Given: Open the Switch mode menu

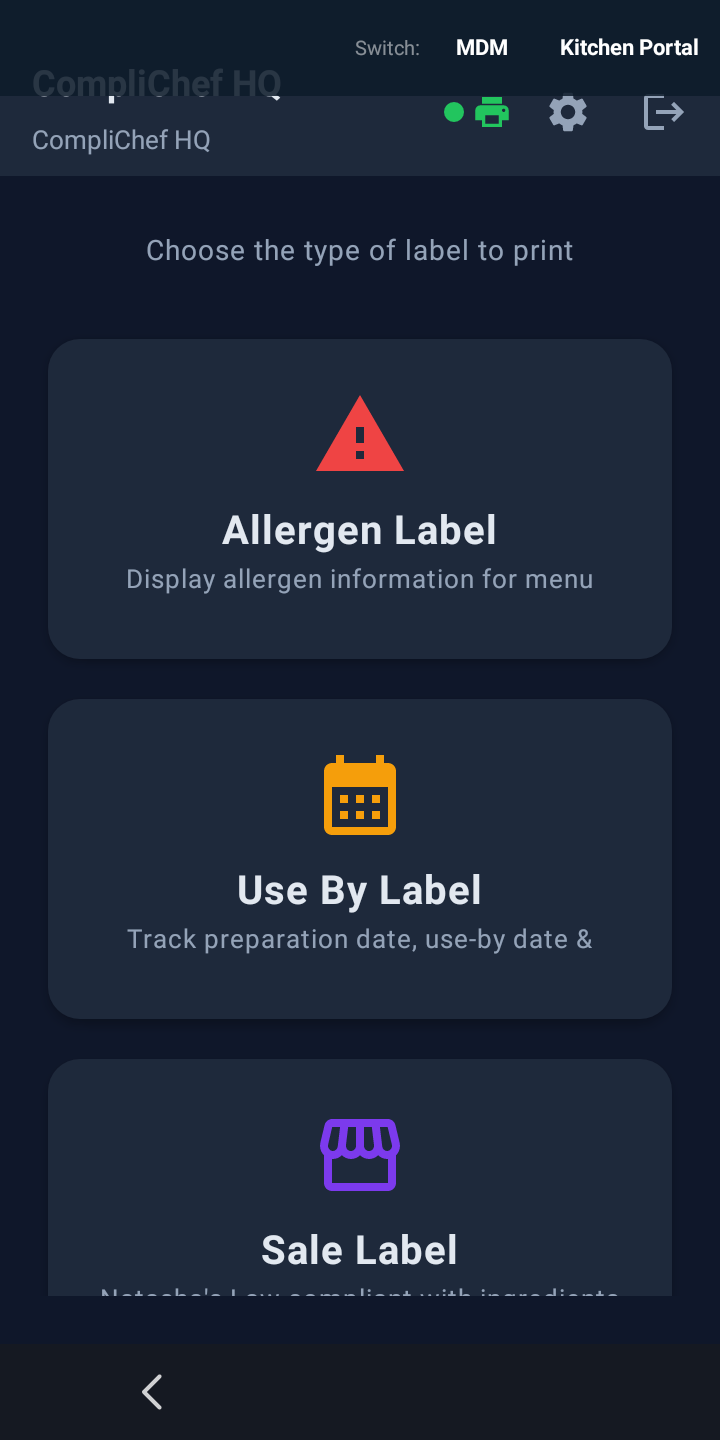Looking at the screenshot, I should [387, 47].
